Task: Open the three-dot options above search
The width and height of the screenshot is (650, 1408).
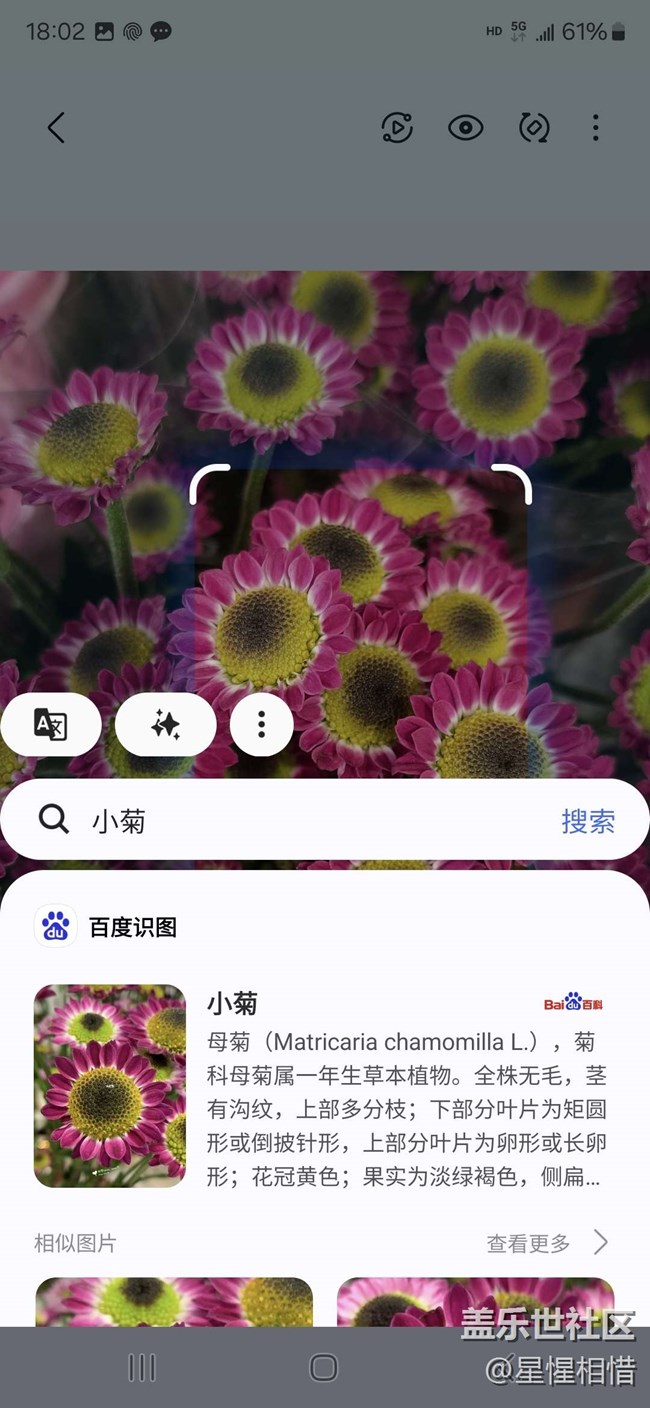Action: coord(262,724)
